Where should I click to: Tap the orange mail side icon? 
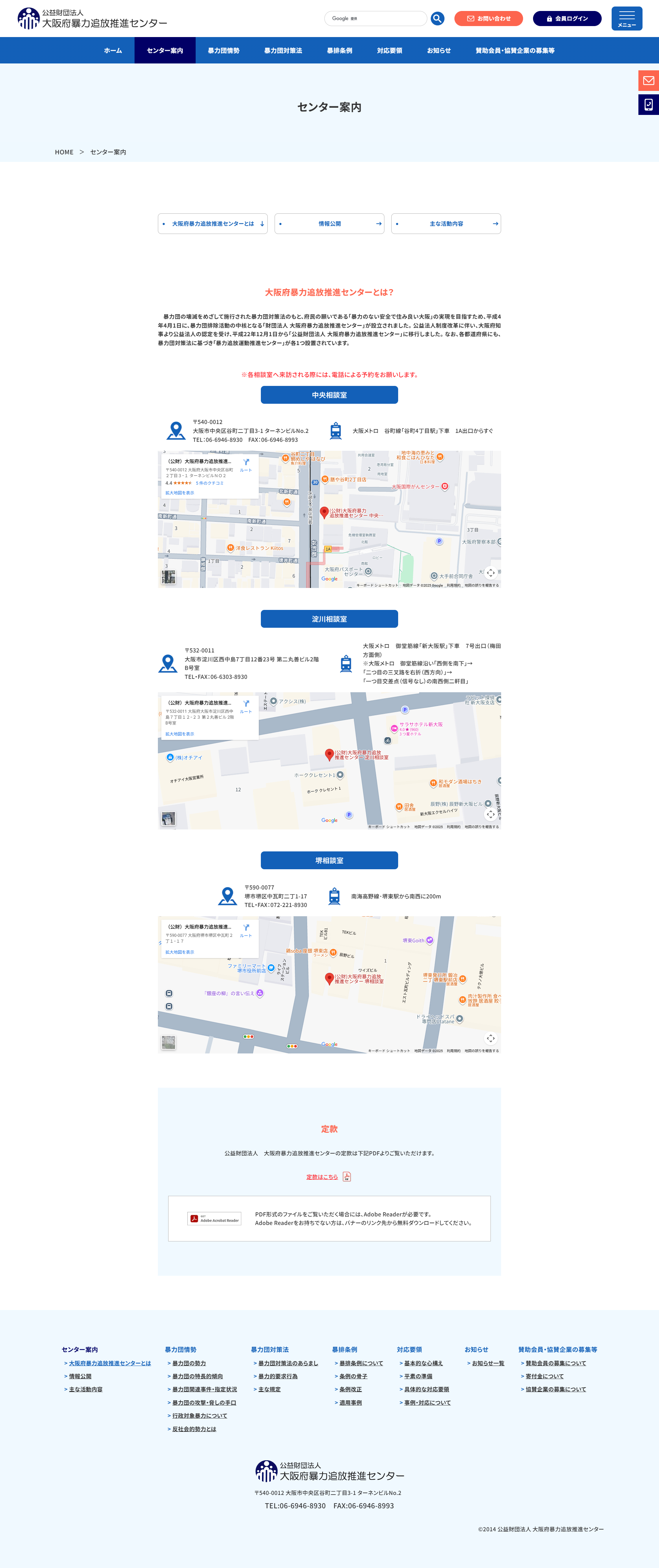click(648, 80)
